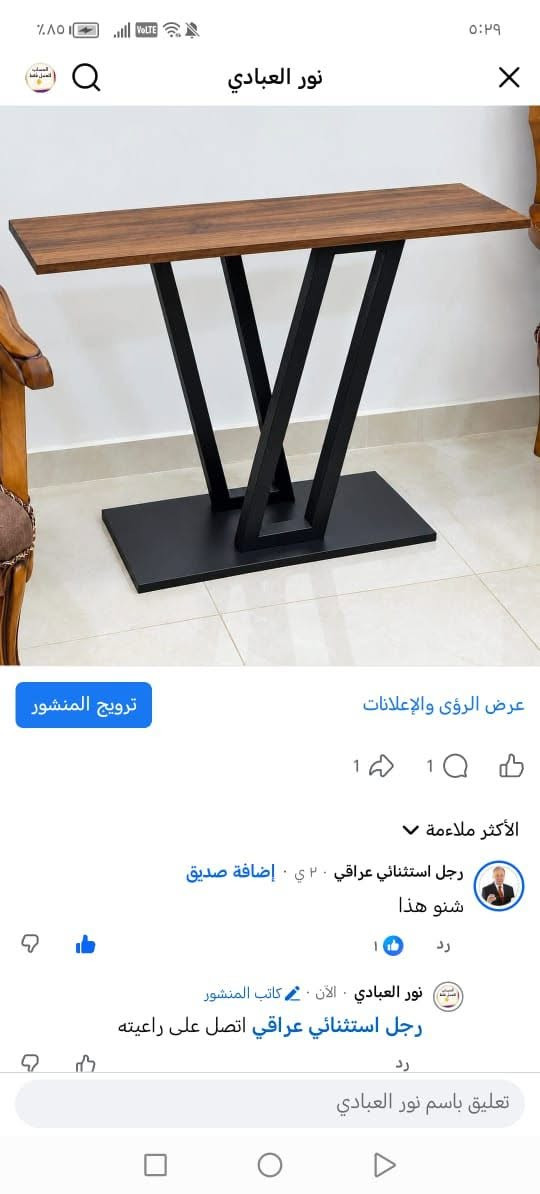Tap إضافة صديق beside رجل استثنائي عراقي

coord(231,873)
